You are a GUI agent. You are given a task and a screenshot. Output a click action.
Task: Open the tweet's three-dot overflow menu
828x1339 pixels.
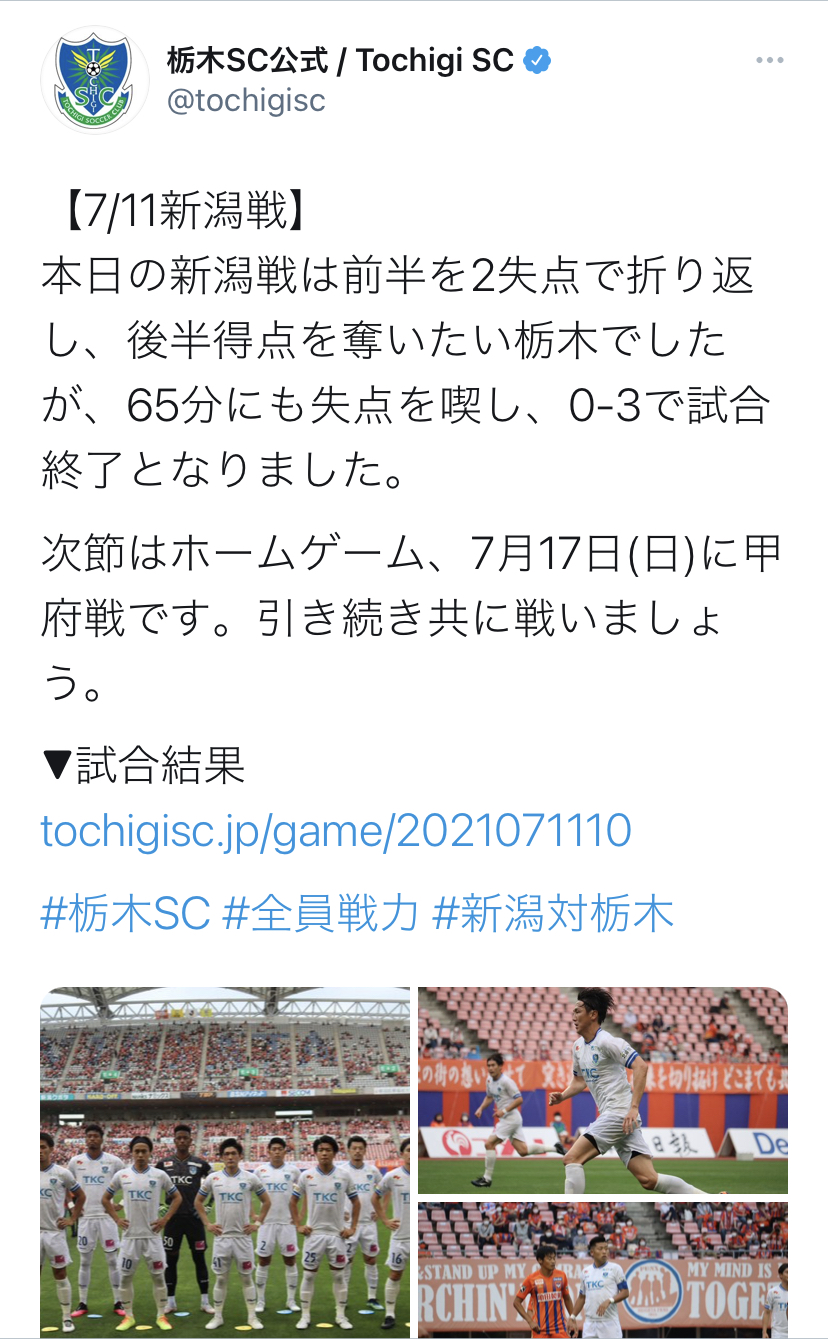[770, 61]
